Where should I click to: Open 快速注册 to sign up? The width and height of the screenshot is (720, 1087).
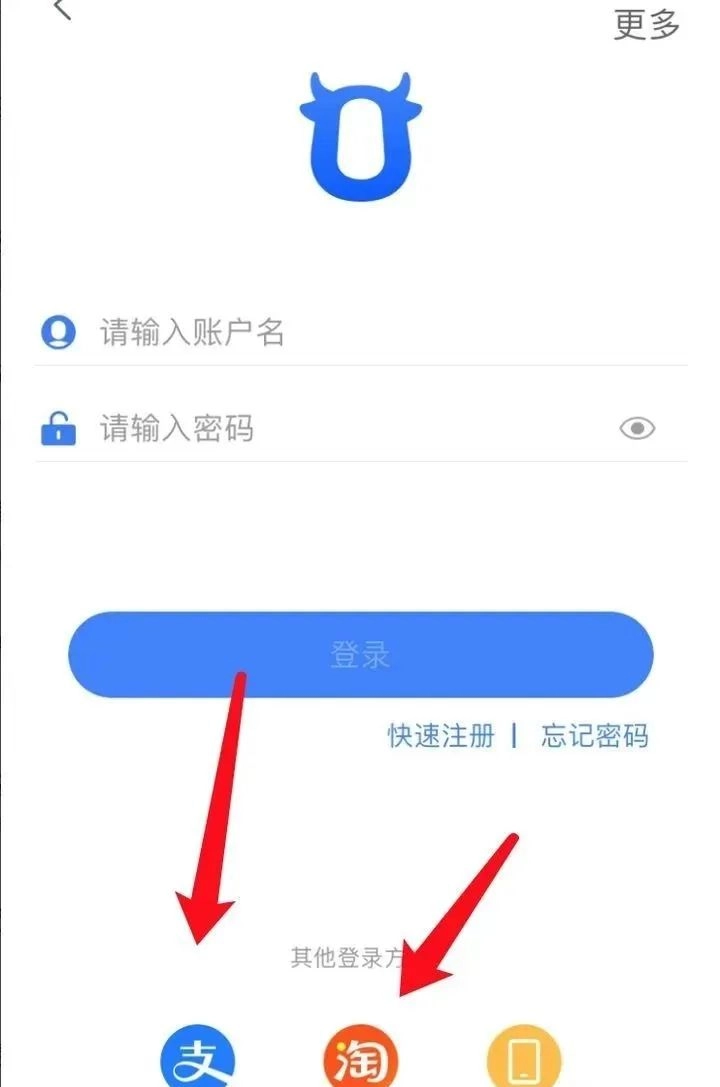[441, 737]
